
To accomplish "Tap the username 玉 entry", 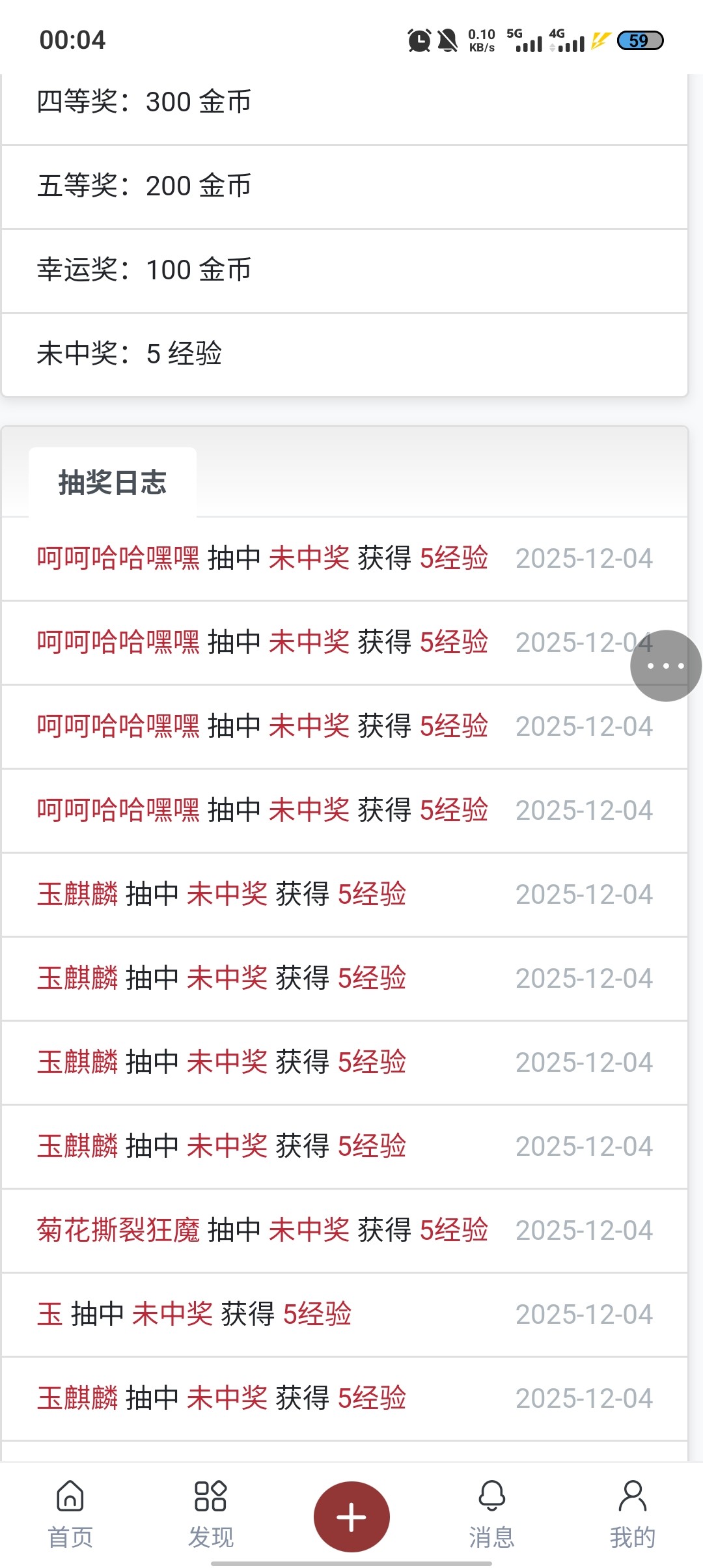I will (x=49, y=1312).
